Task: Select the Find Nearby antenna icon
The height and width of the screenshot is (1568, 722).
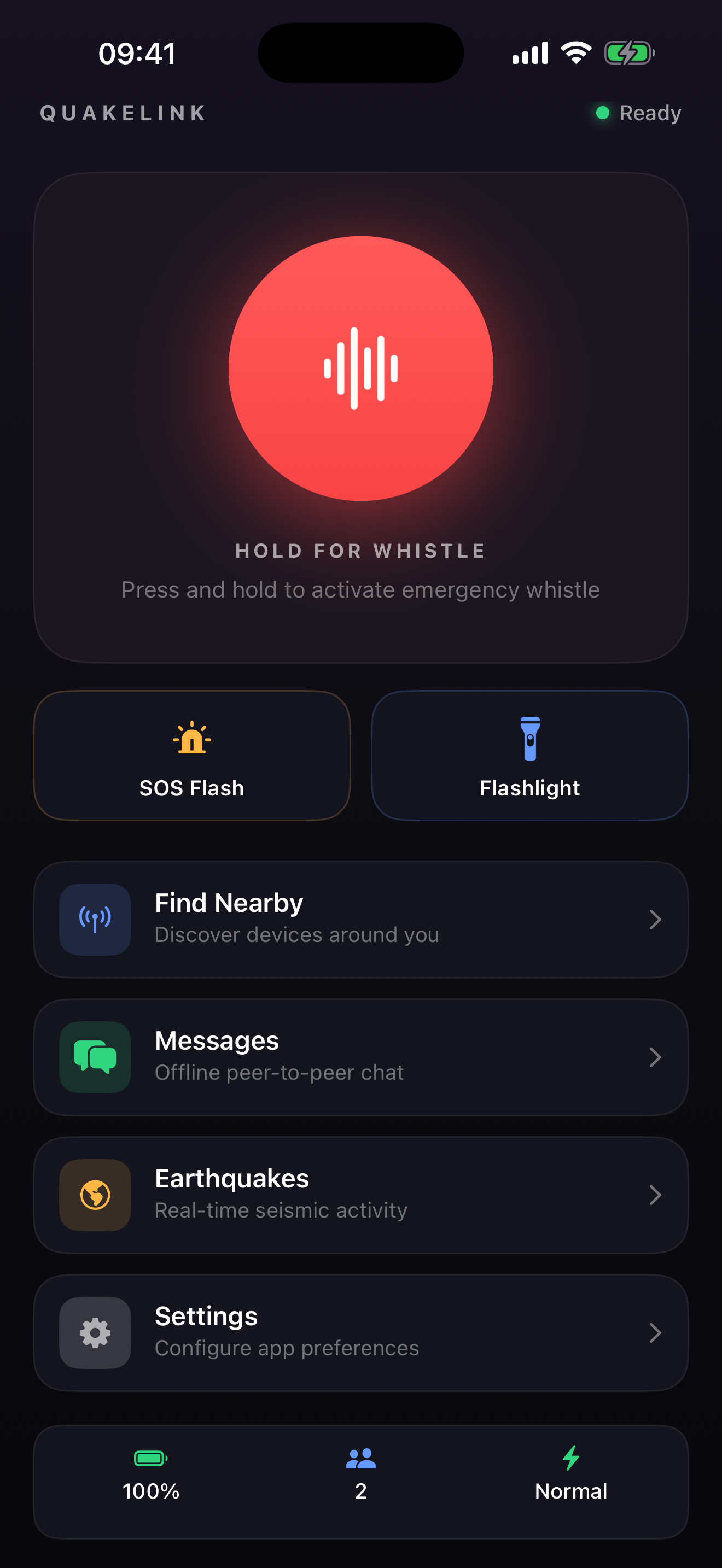Action: click(95, 920)
